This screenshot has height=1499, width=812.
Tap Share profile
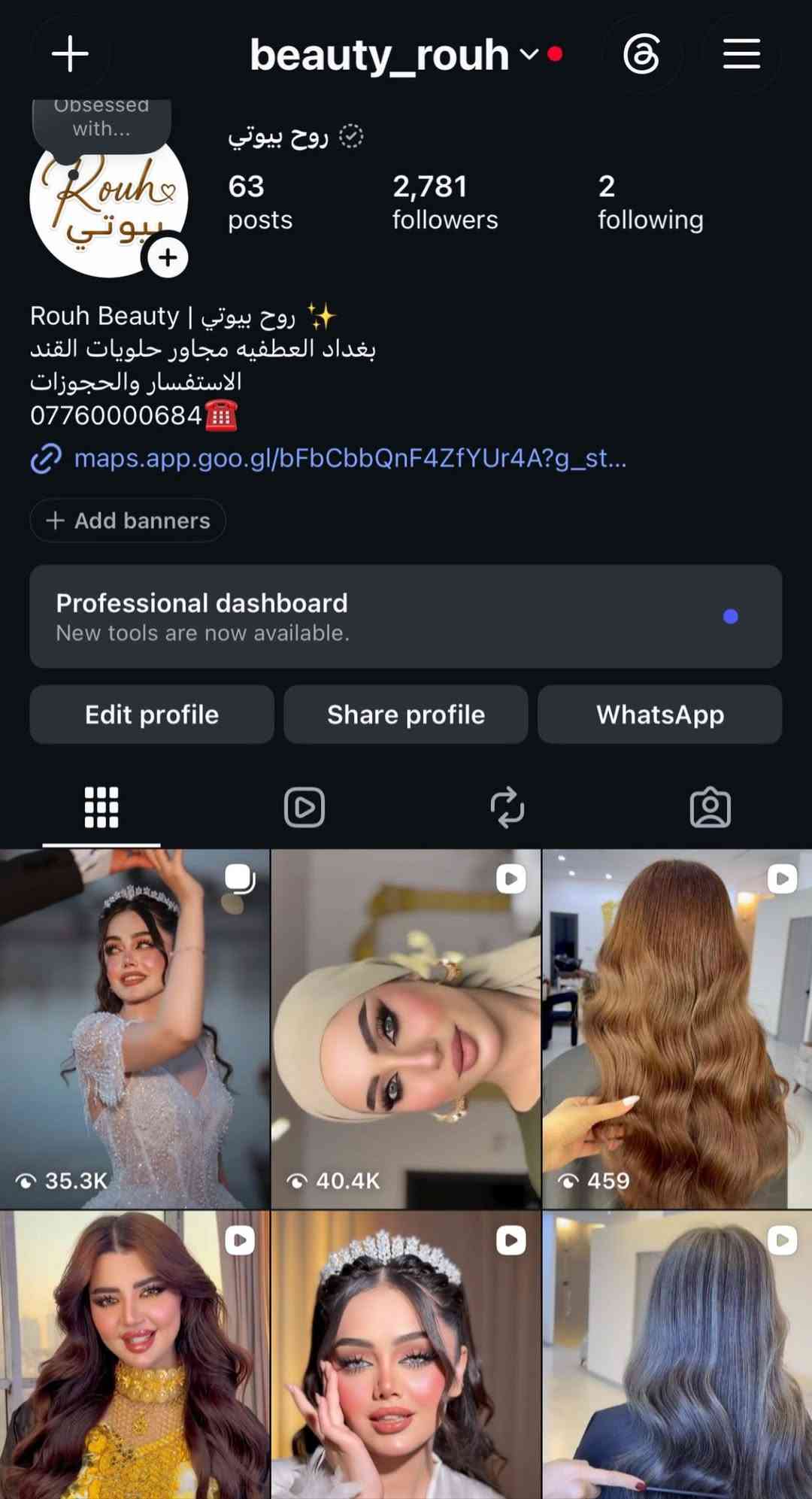(406, 715)
